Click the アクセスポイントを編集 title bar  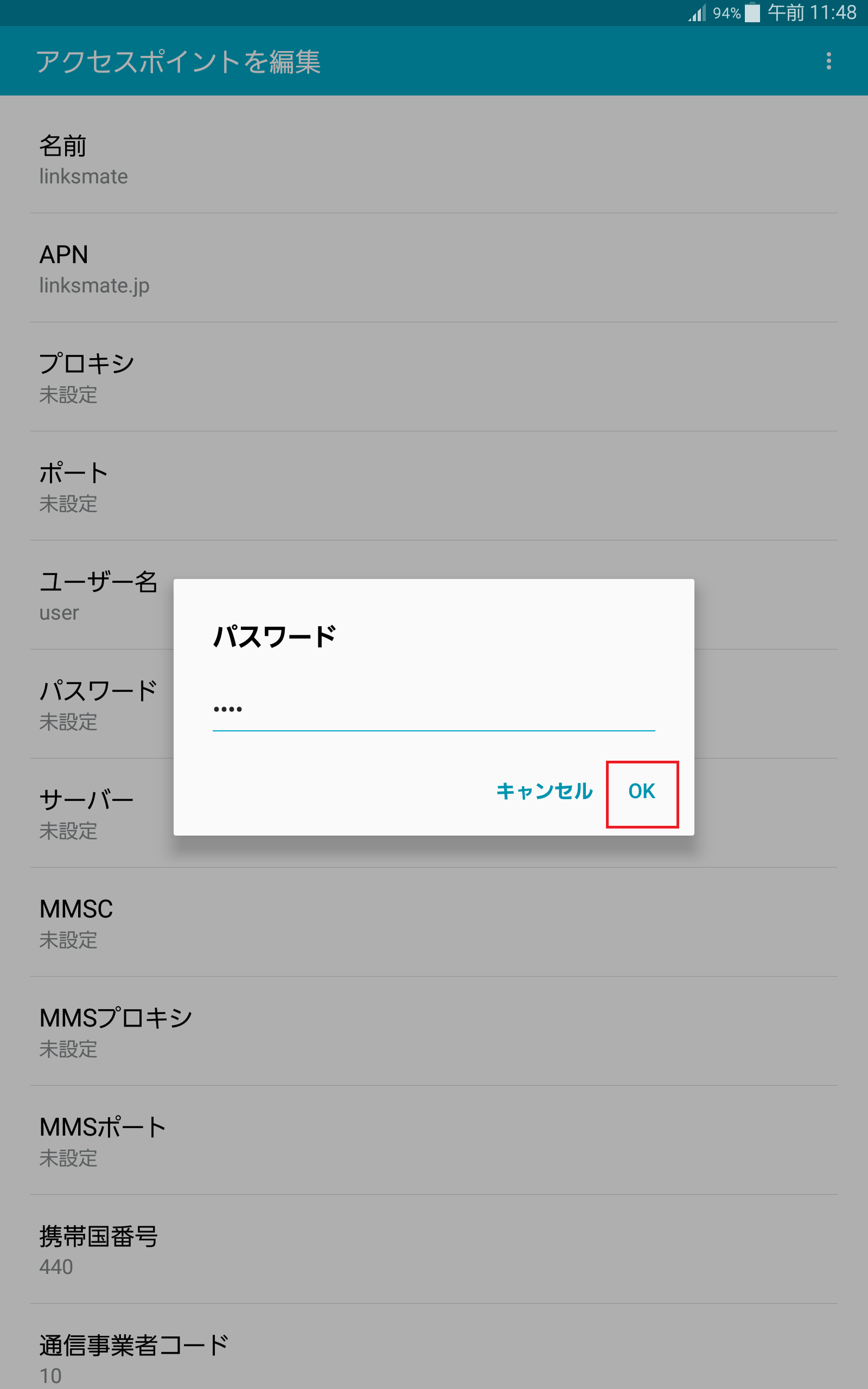[179, 63]
